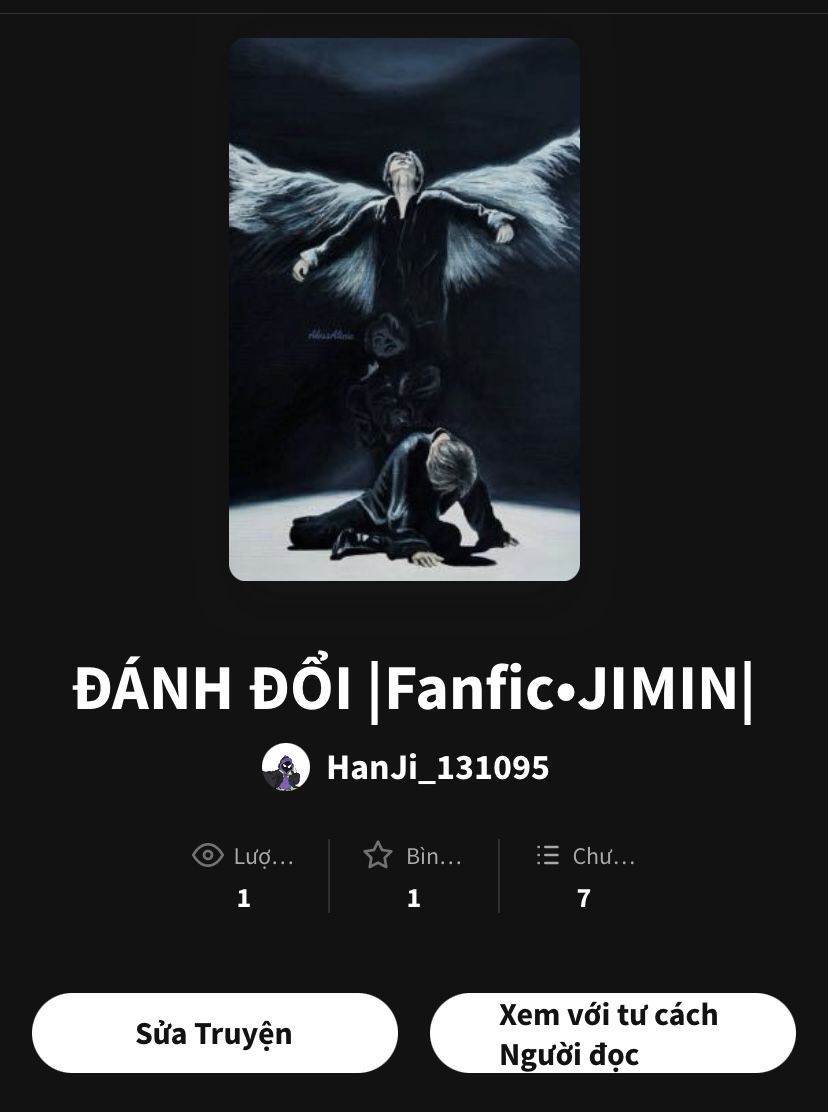Screen dimensions: 828x1112
Task: Tap the Sửa Truyện button
Action: tap(214, 1033)
